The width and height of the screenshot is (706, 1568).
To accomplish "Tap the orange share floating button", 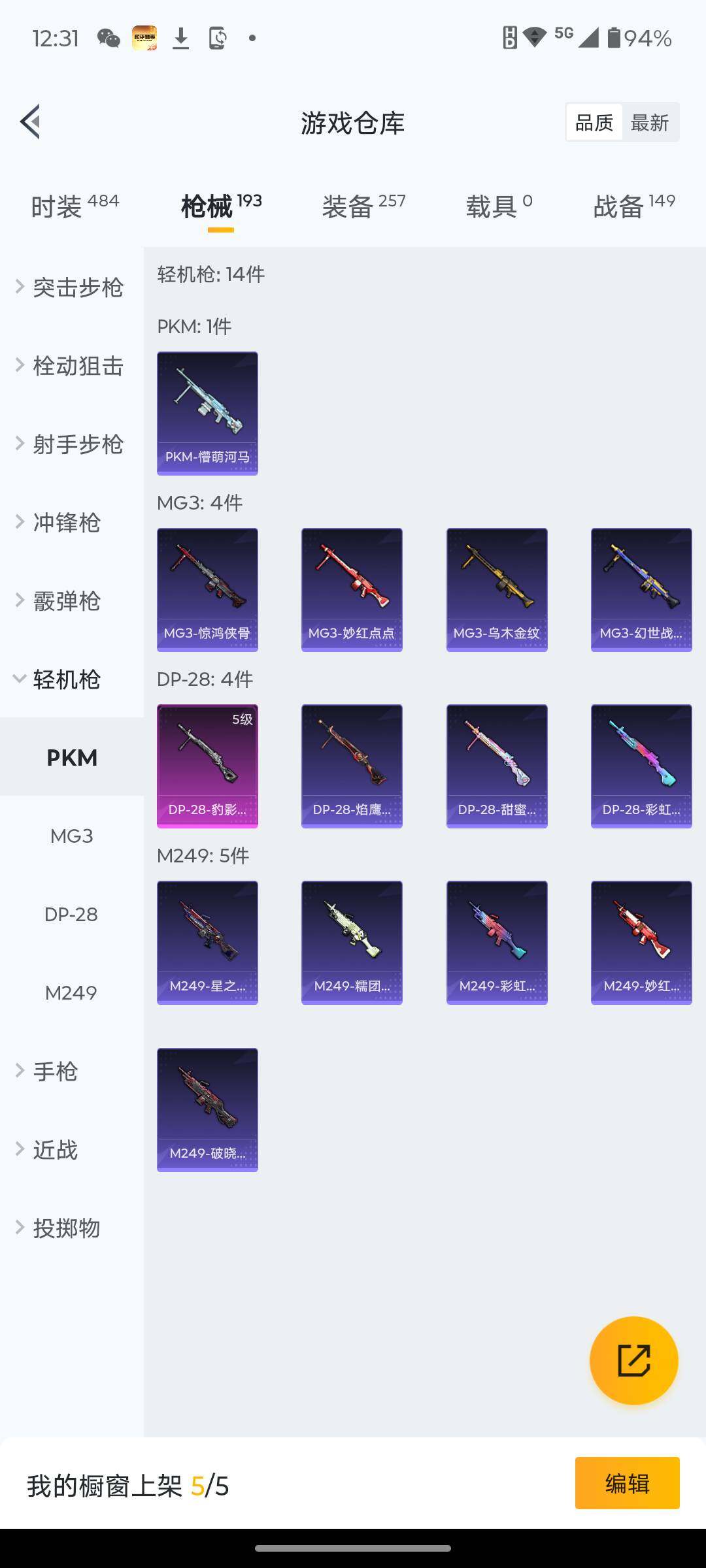I will tap(633, 1360).
